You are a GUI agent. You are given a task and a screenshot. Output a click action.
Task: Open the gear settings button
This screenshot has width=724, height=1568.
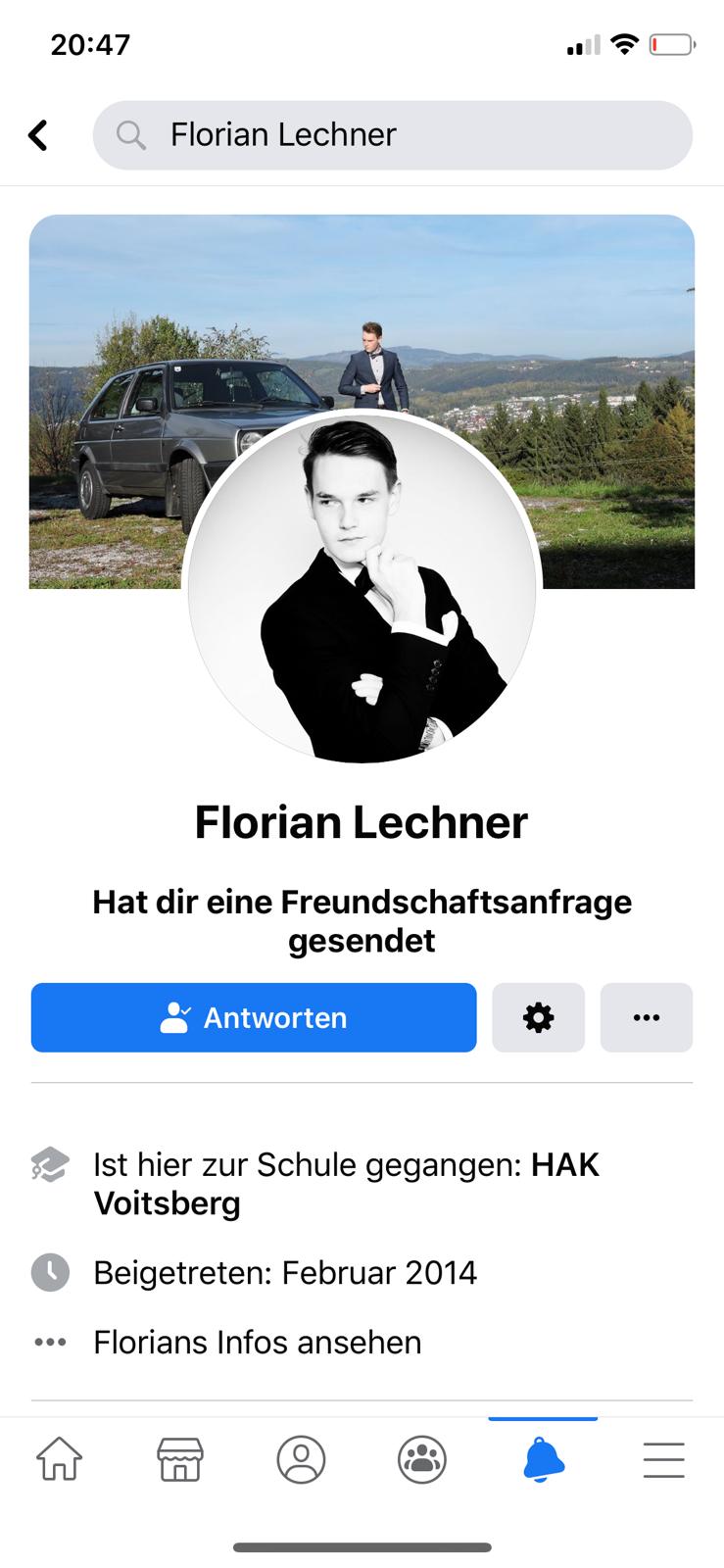point(538,1017)
